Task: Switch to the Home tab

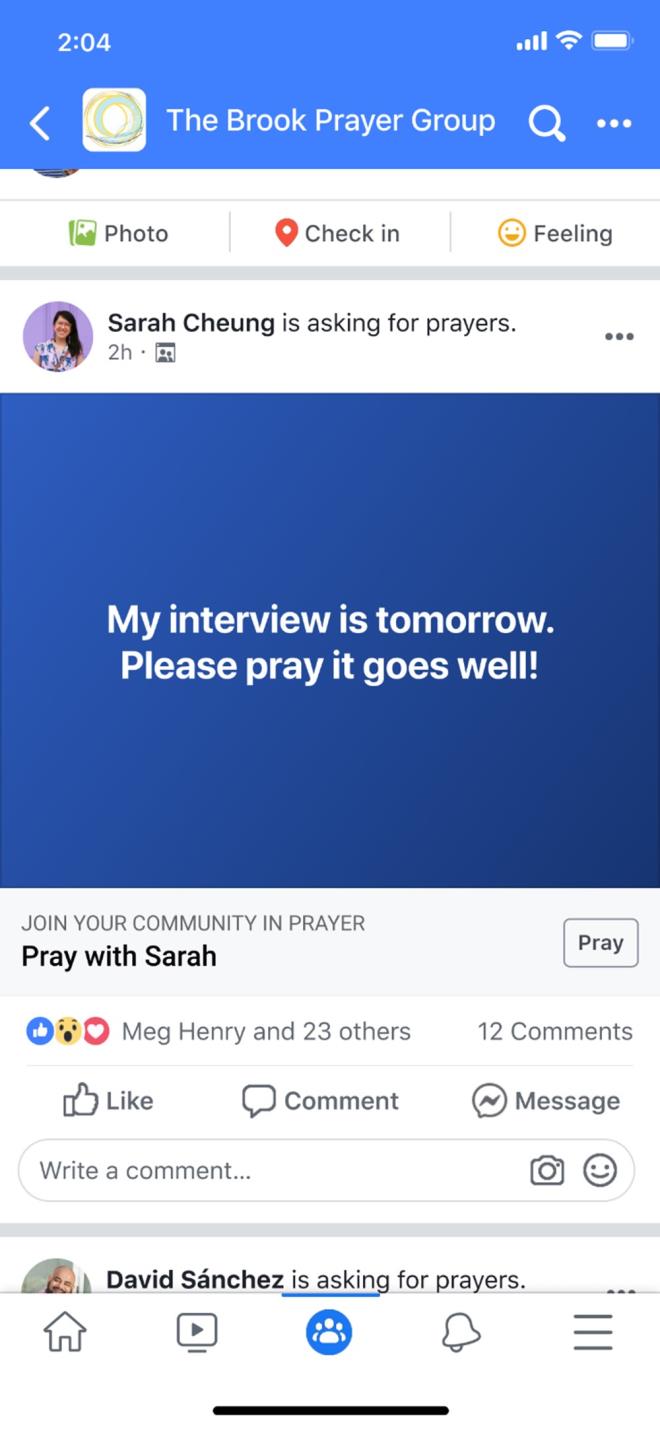Action: [x=65, y=1332]
